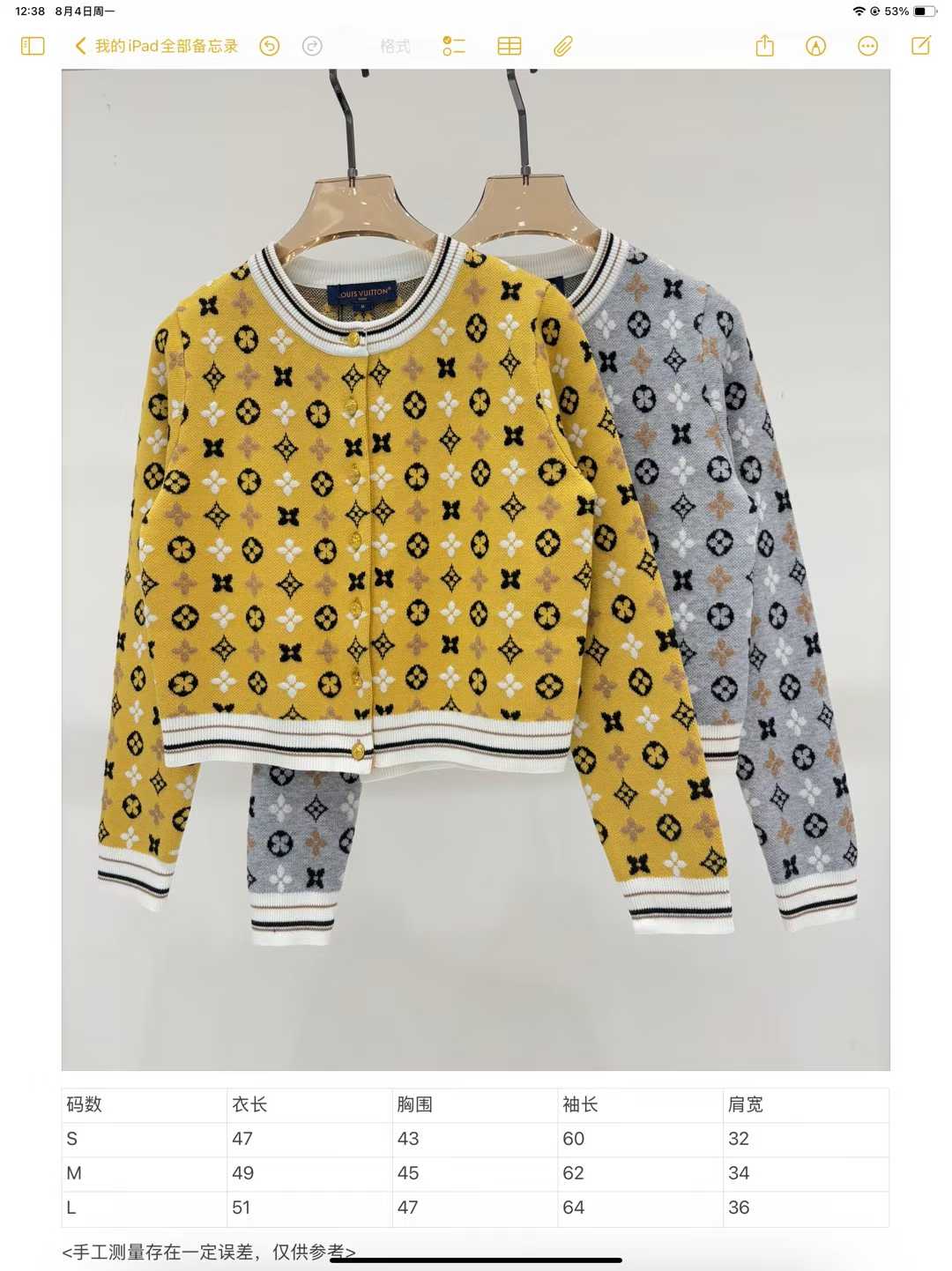Open the markup pen tool
The height and width of the screenshot is (1271, 952).
tap(816, 46)
